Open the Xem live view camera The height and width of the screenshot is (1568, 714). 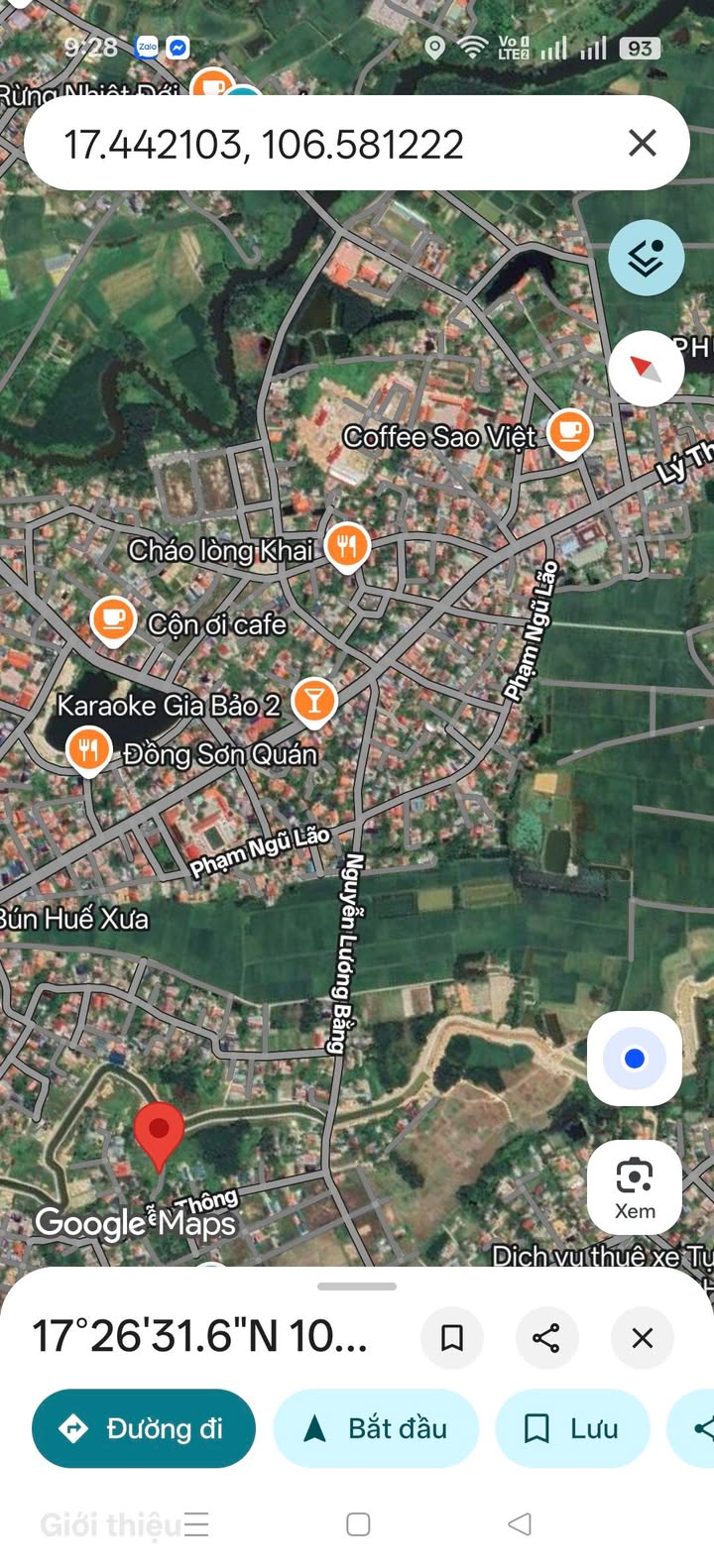click(635, 1186)
